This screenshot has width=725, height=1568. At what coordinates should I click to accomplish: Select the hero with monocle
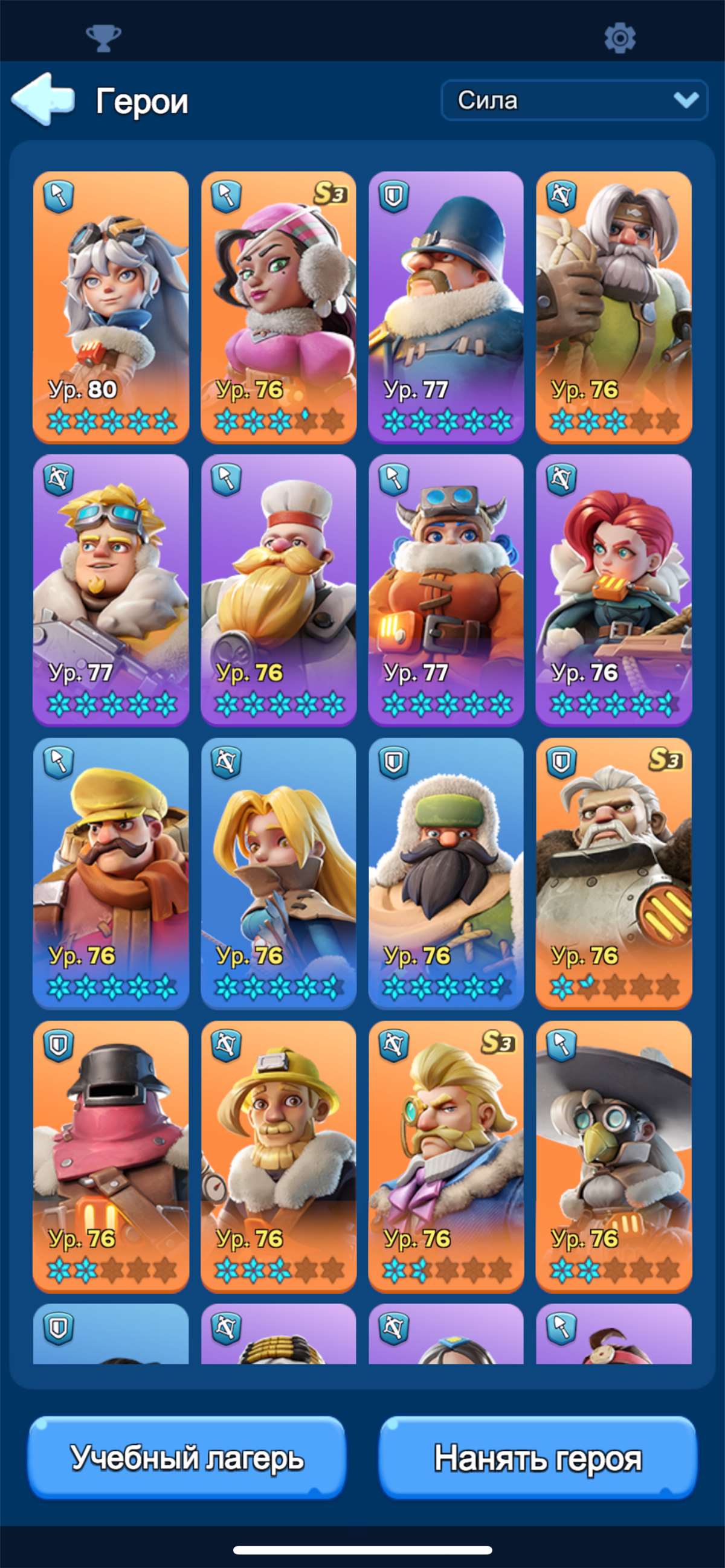[x=446, y=1155]
